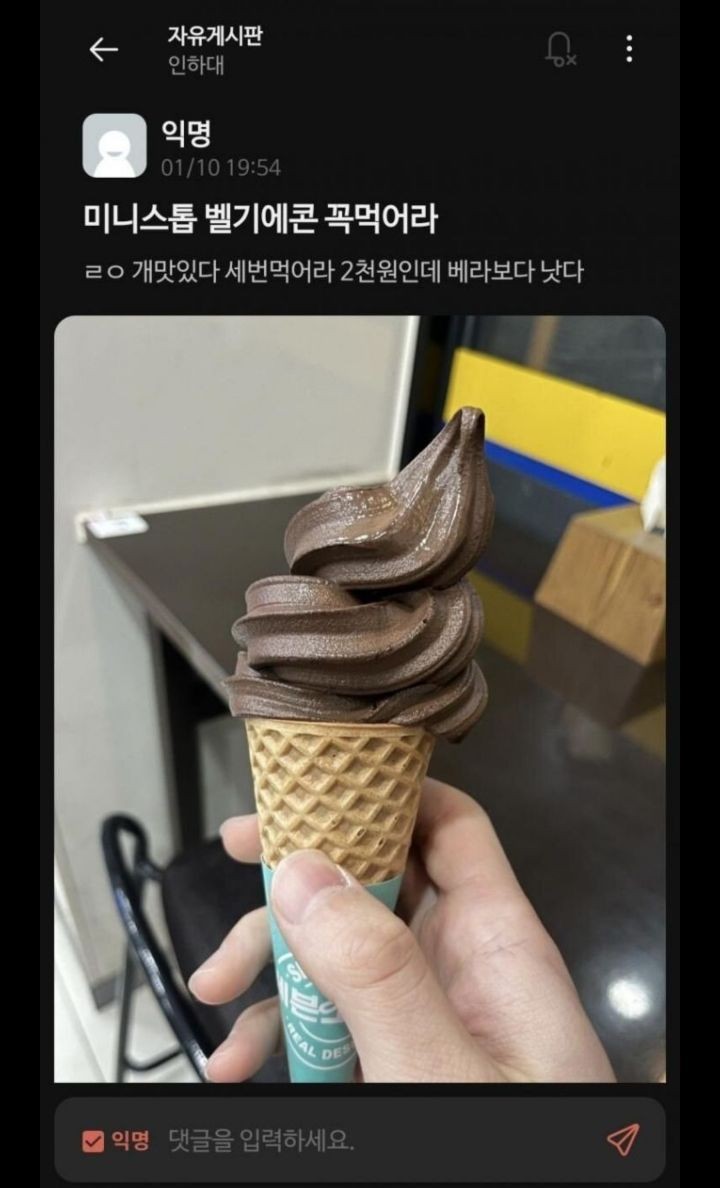The height and width of the screenshot is (1188, 720).
Task: Uncheck the 익명 anonymous checkbox
Action: 93,1140
